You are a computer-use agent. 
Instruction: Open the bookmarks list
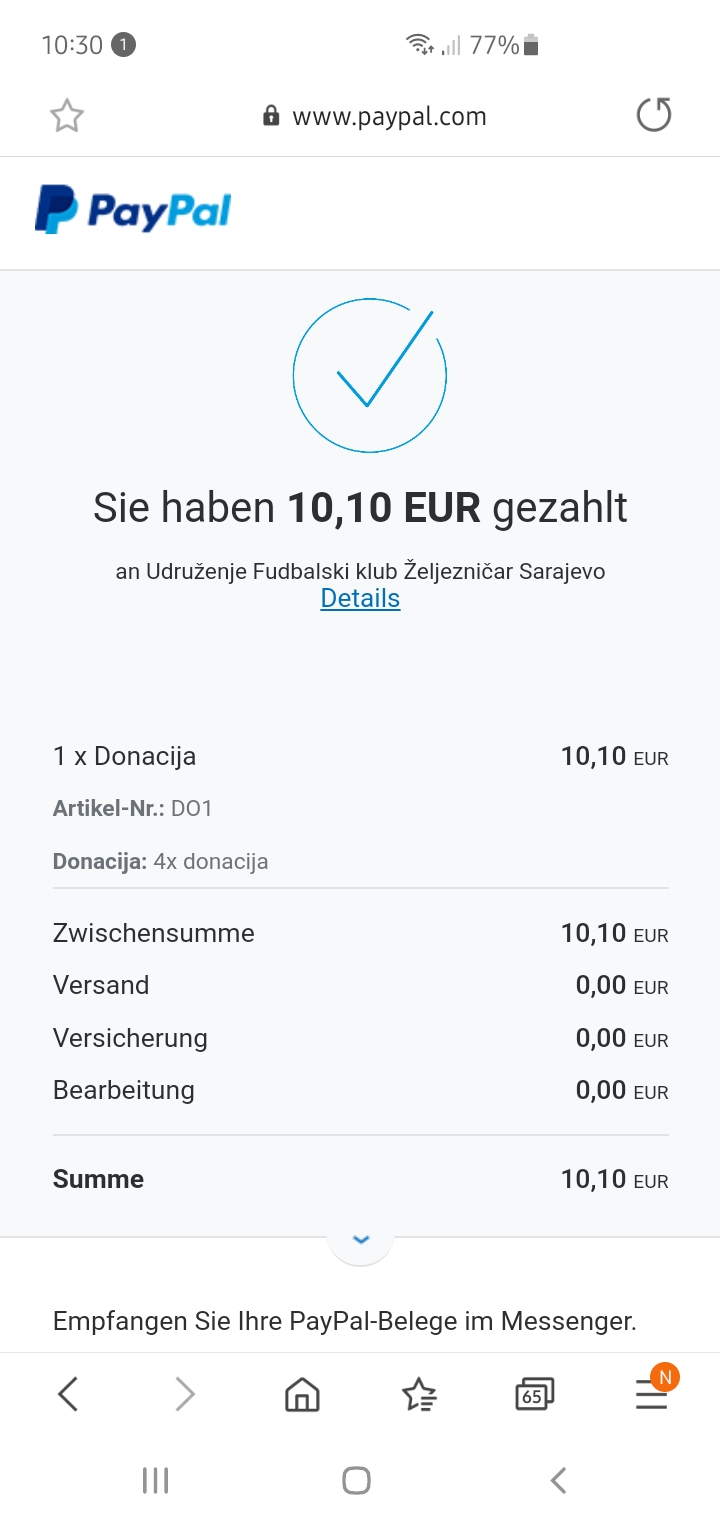pos(419,1394)
